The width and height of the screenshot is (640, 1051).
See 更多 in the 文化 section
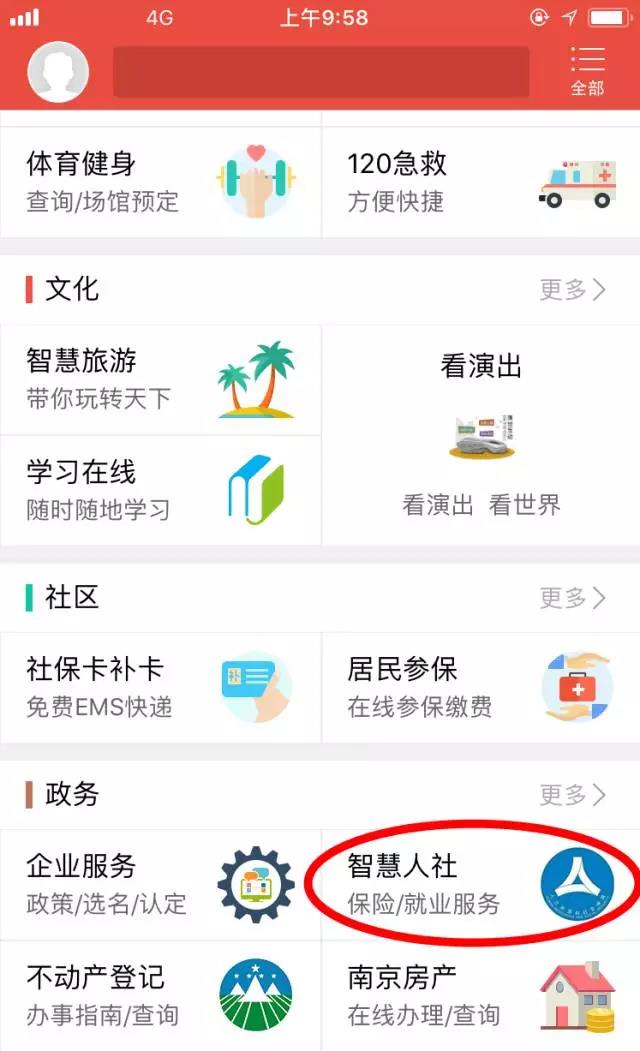(x=573, y=290)
